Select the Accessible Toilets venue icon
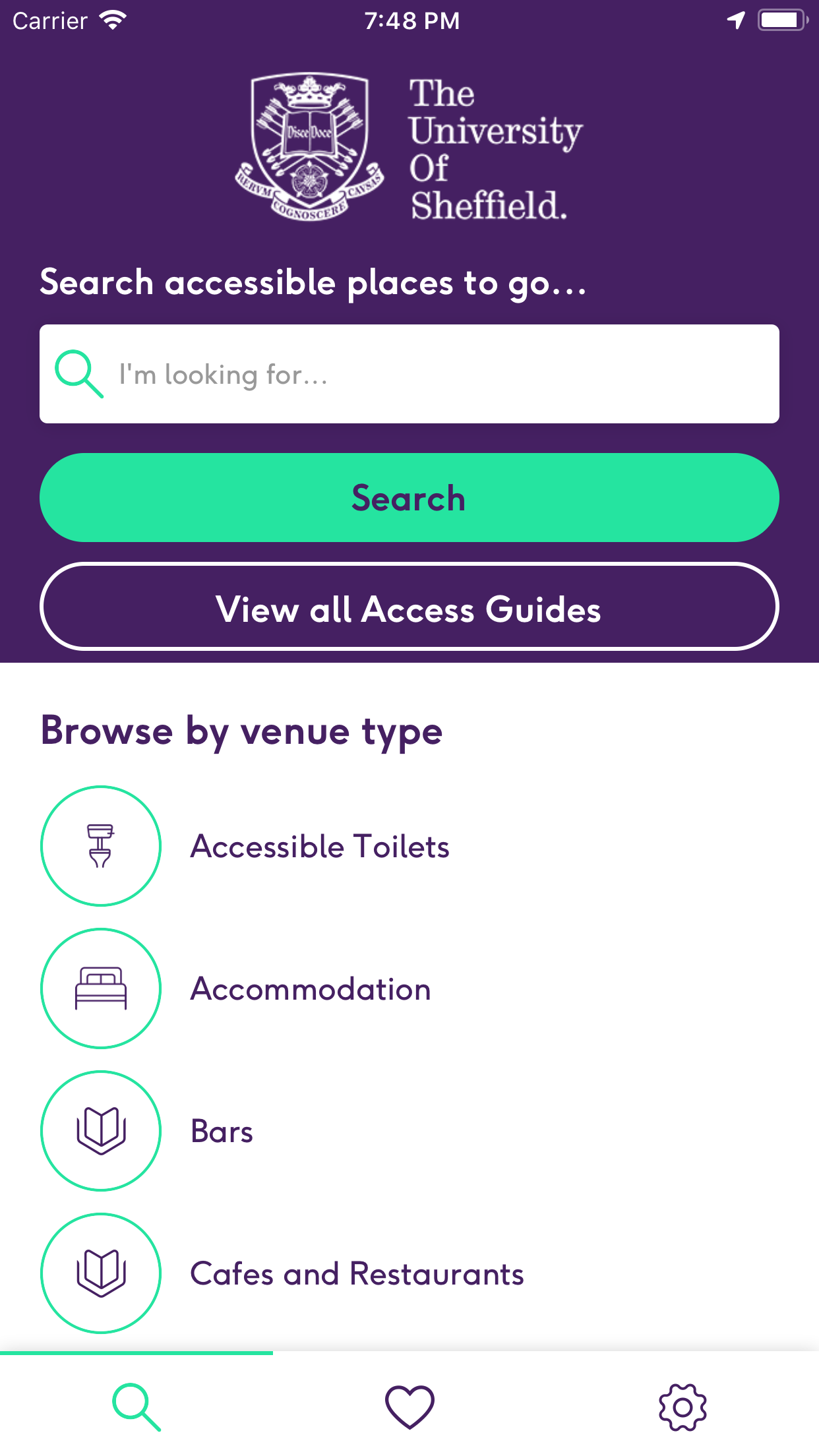Screen dimensions: 819x1456 point(100,847)
